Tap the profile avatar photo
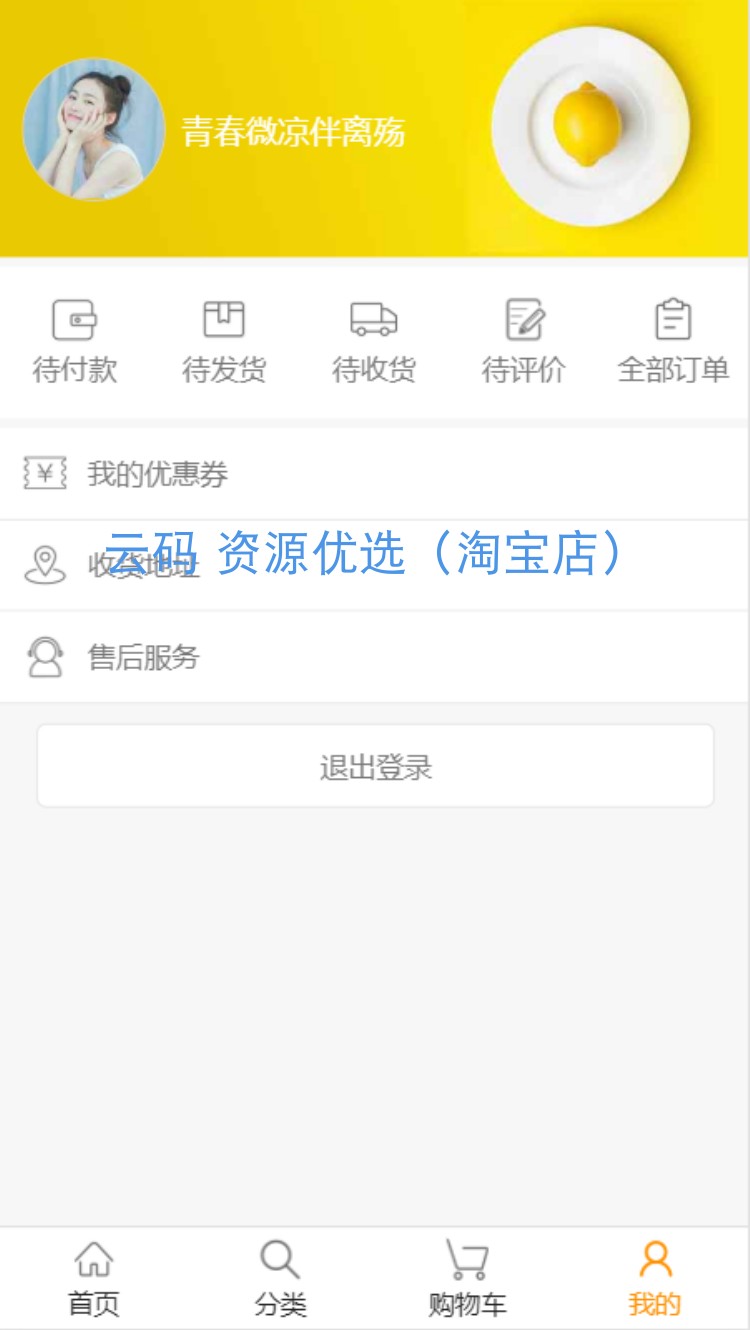 tap(94, 129)
